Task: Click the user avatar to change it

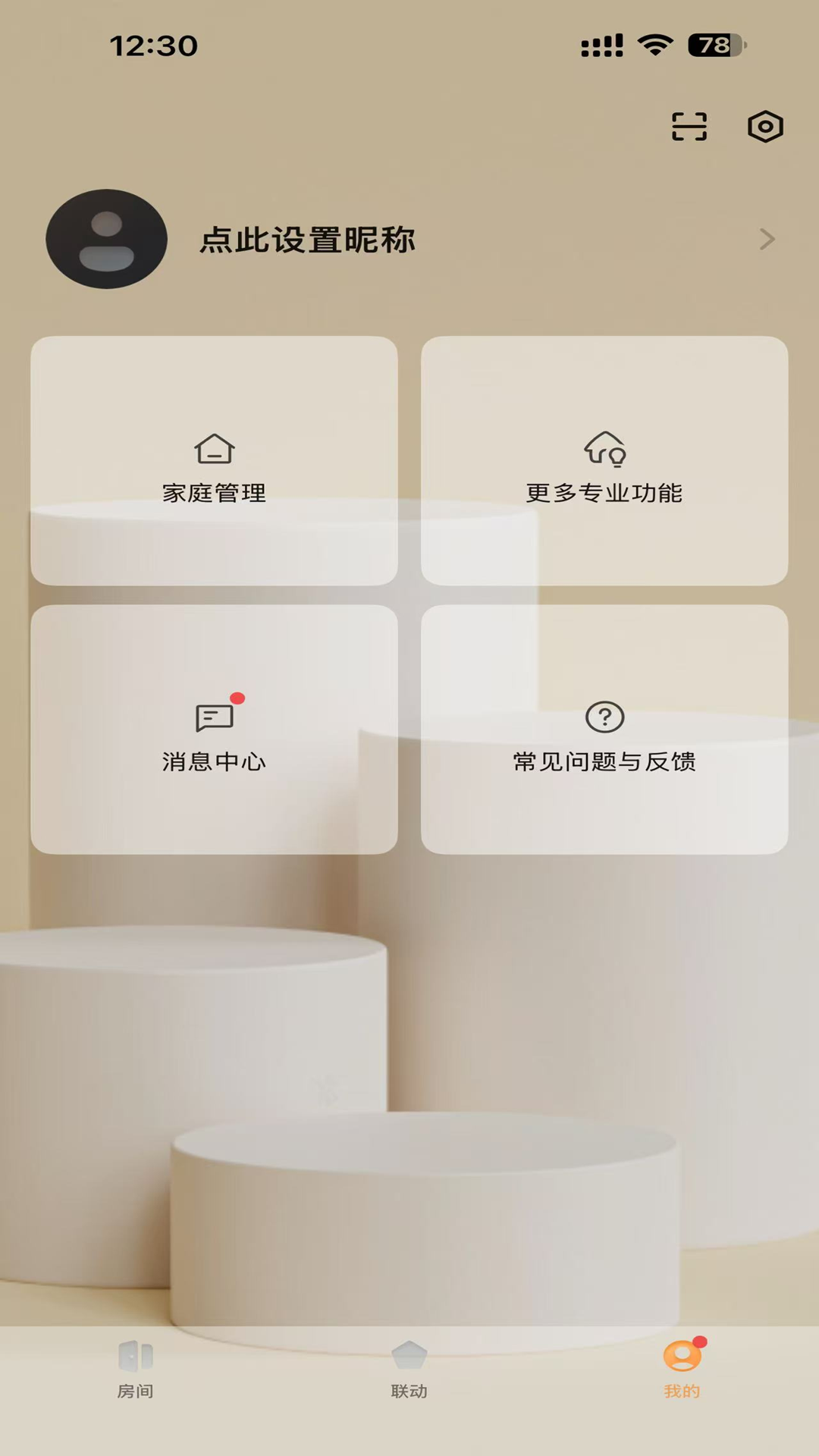Action: click(106, 239)
